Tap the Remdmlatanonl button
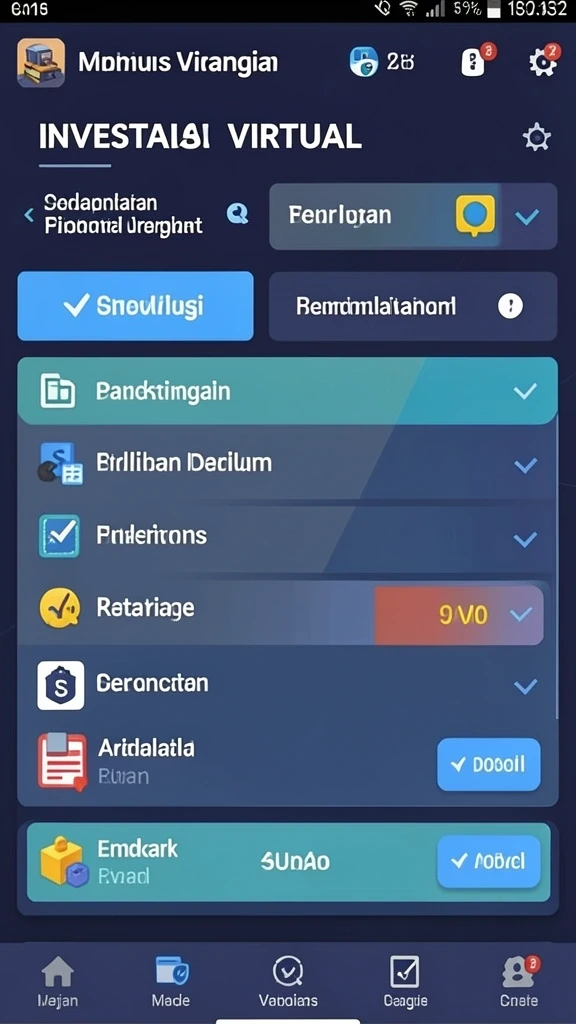Viewport: 576px width, 1024px height. click(413, 306)
